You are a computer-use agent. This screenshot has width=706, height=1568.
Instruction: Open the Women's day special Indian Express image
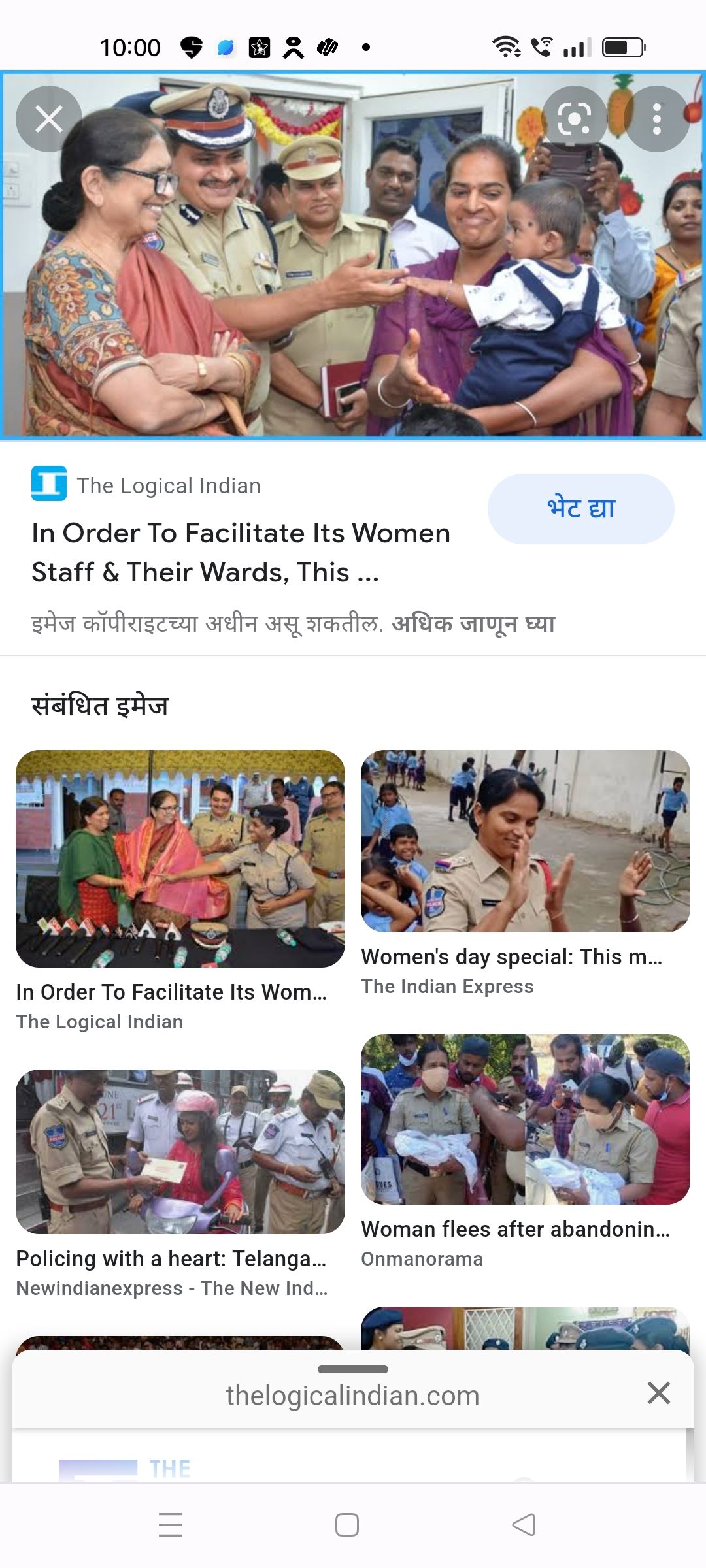pyautogui.click(x=525, y=841)
